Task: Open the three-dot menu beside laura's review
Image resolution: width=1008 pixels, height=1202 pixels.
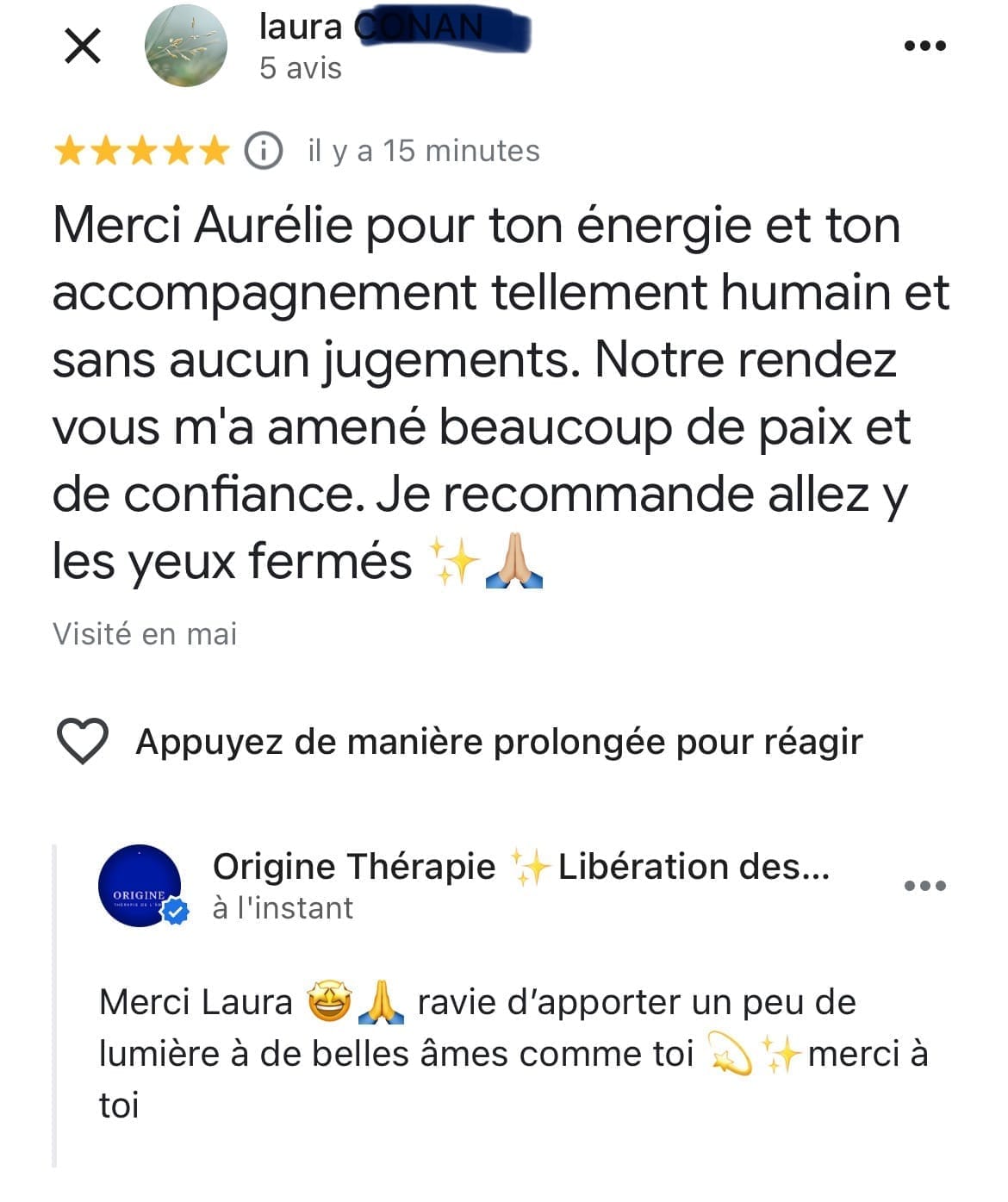Action: tap(924, 46)
